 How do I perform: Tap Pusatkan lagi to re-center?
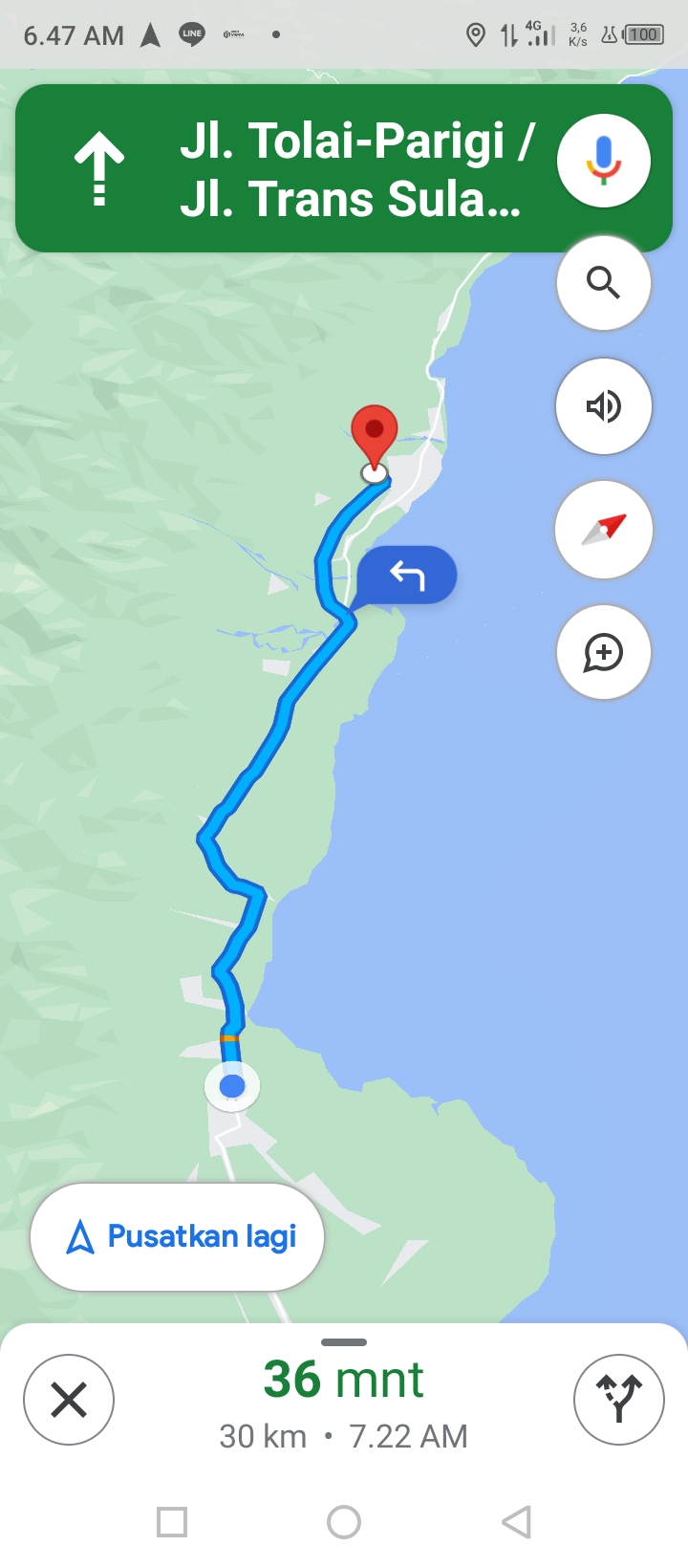[x=178, y=1237]
